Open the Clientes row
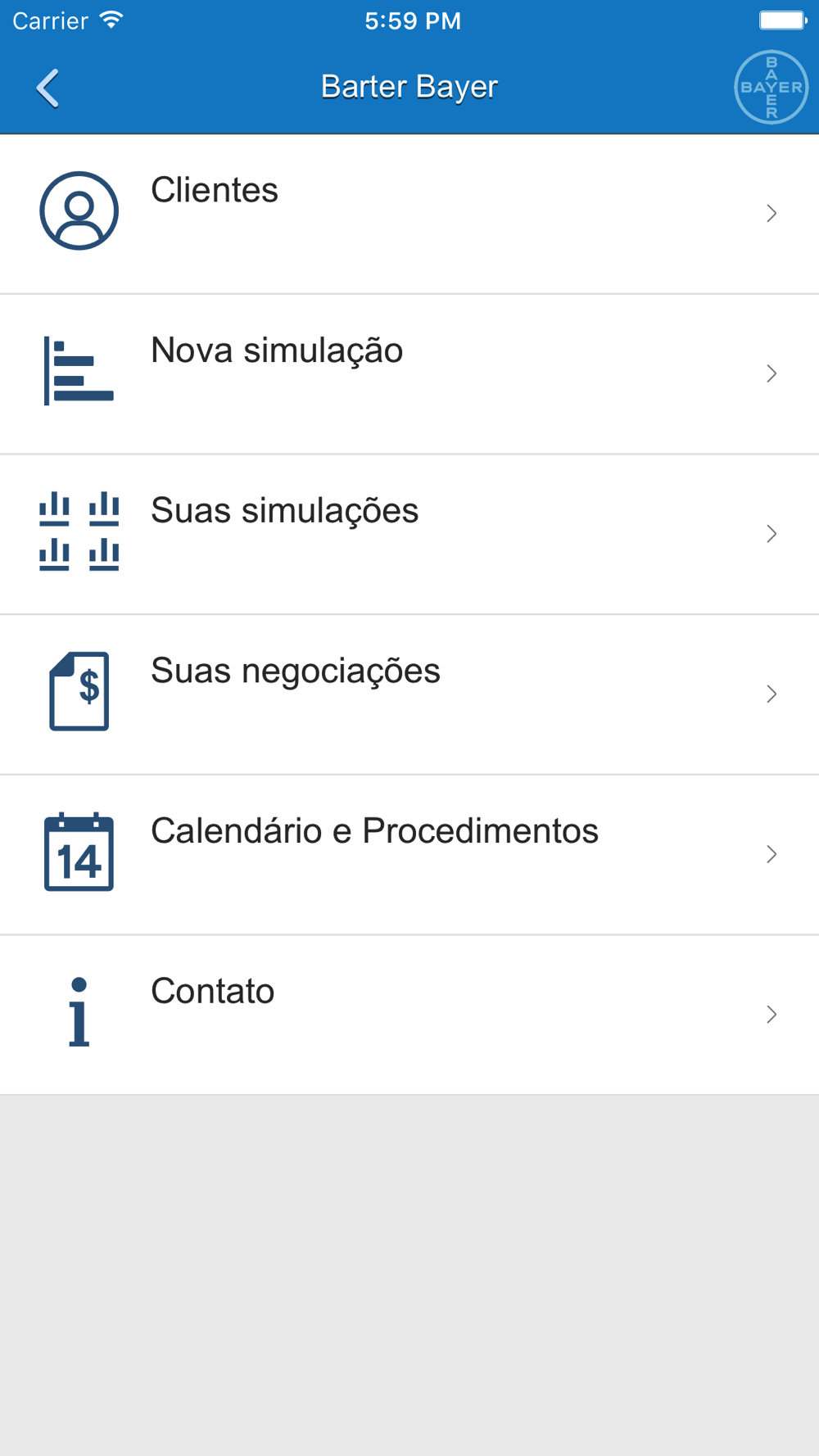Image resolution: width=819 pixels, height=1456 pixels. coord(409,214)
